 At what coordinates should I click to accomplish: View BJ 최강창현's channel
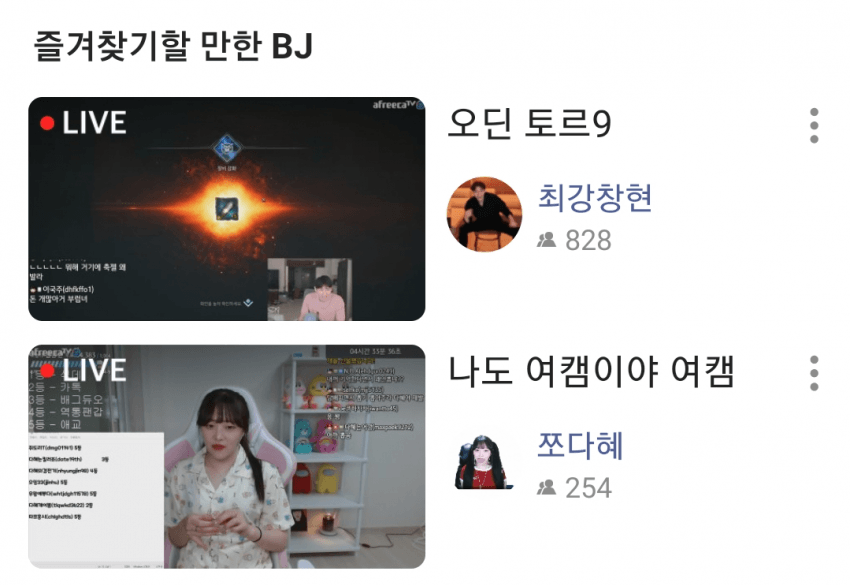click(595, 197)
